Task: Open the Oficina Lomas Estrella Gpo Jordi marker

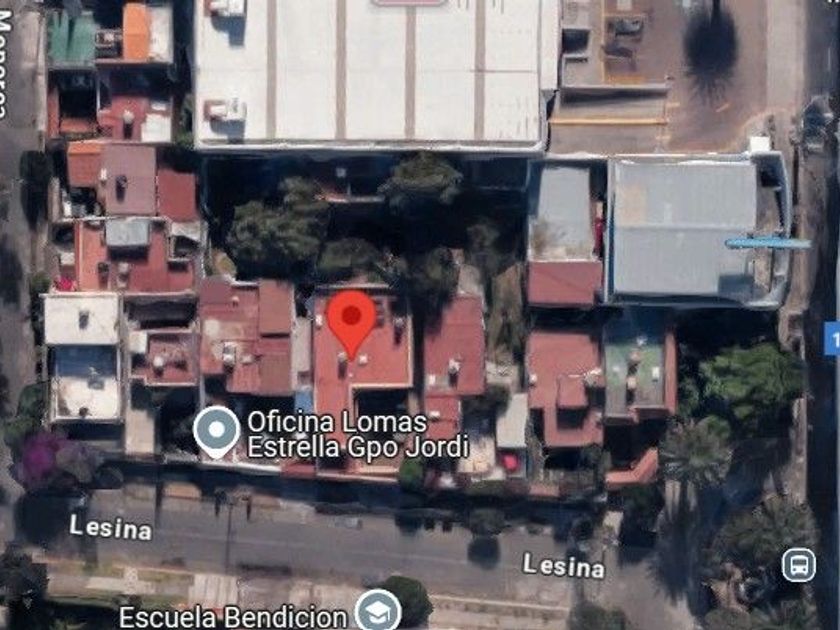Action: click(x=216, y=432)
